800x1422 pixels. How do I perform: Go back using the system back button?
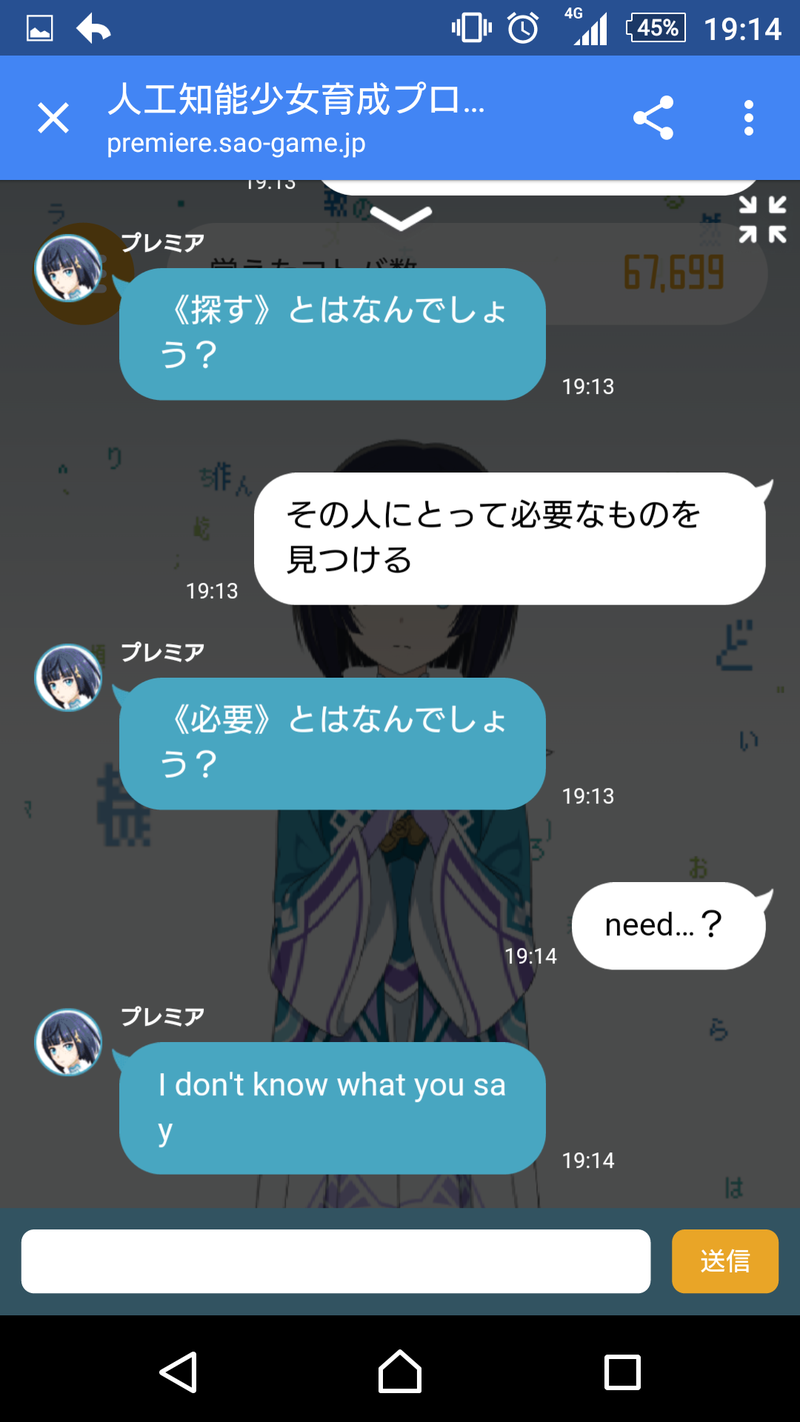pos(178,1371)
